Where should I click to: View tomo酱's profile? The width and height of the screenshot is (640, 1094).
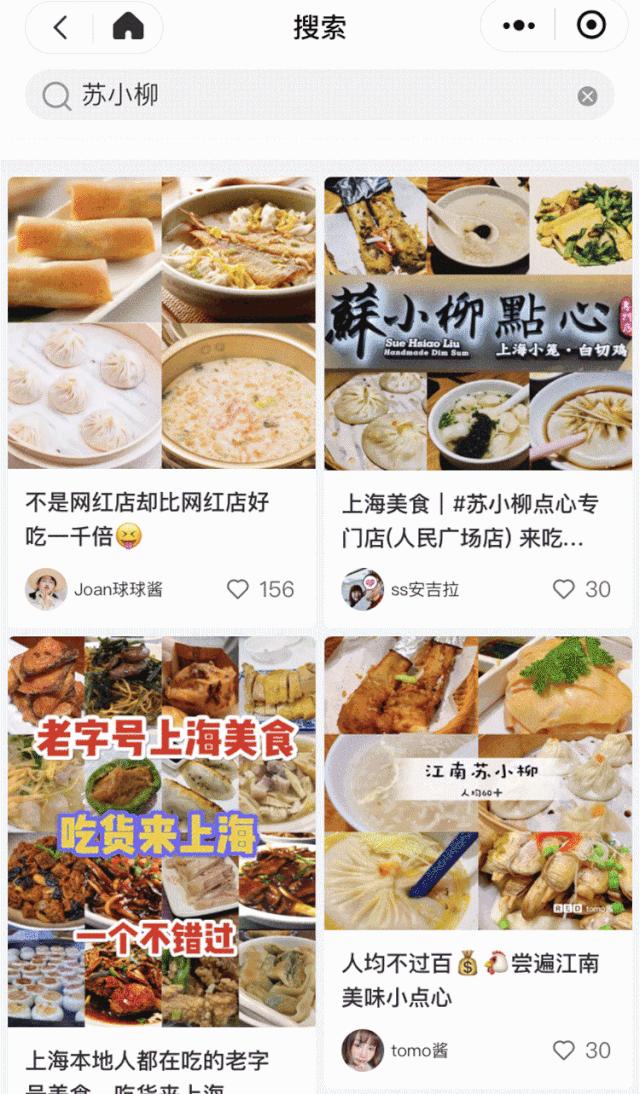tap(362, 1050)
